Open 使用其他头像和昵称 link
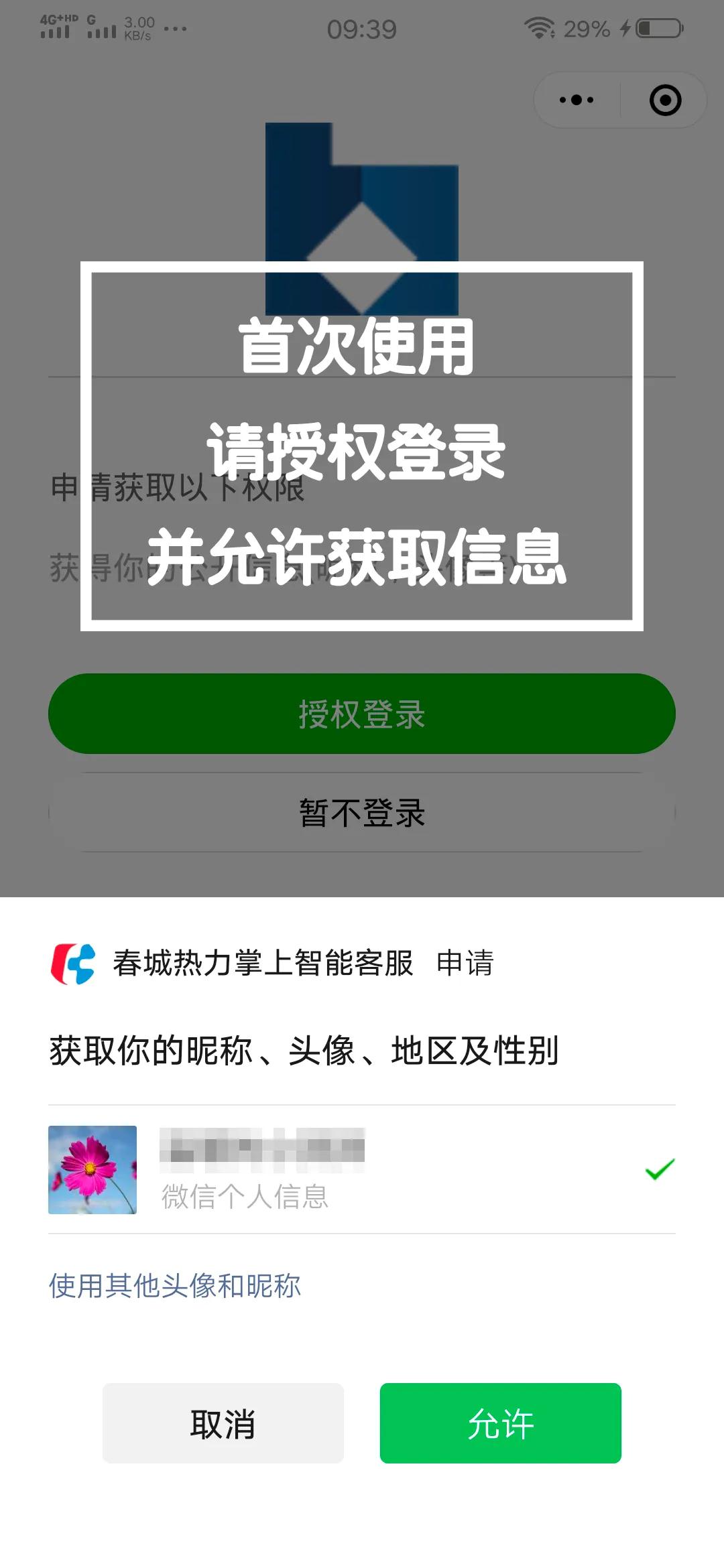Image resolution: width=724 pixels, height=1568 pixels. (x=174, y=1286)
